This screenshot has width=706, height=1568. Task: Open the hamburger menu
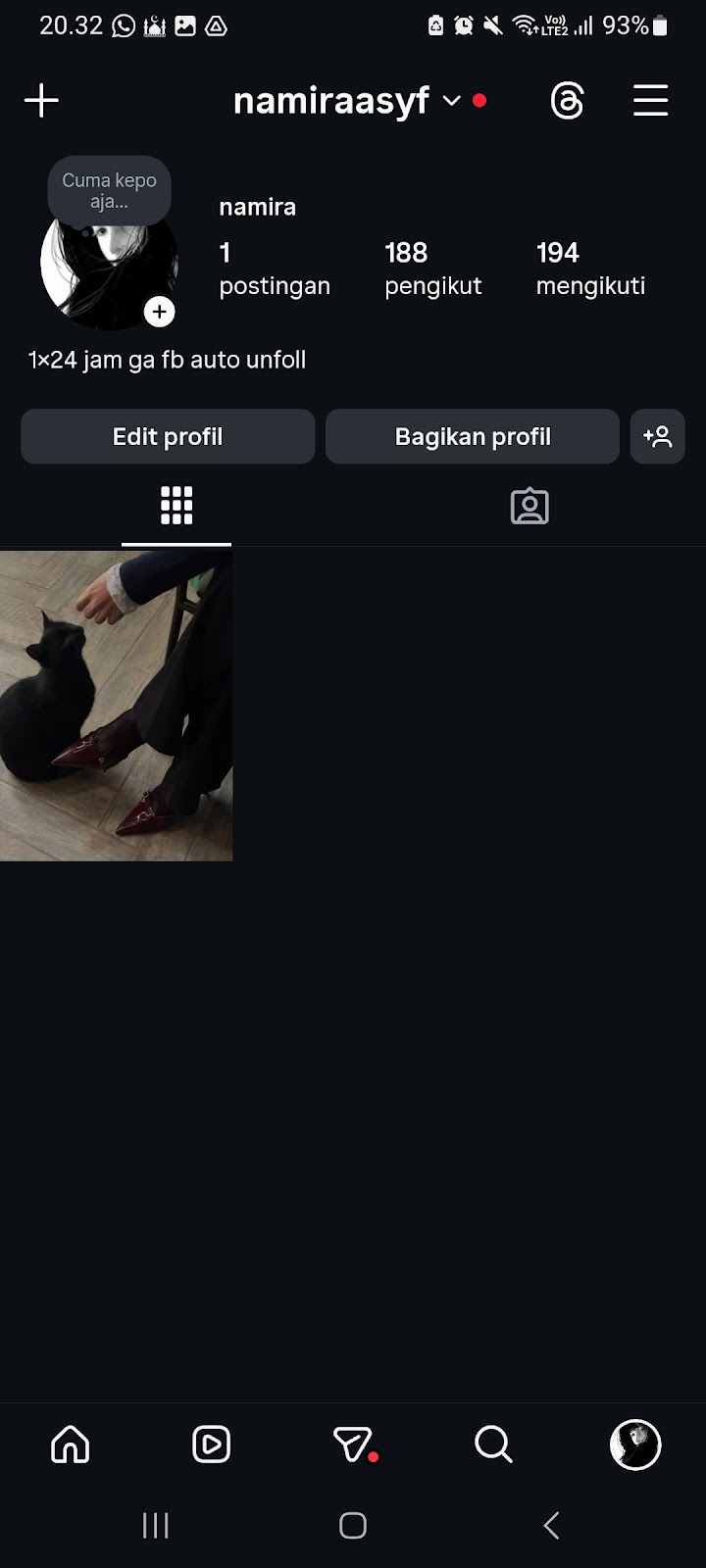650,101
